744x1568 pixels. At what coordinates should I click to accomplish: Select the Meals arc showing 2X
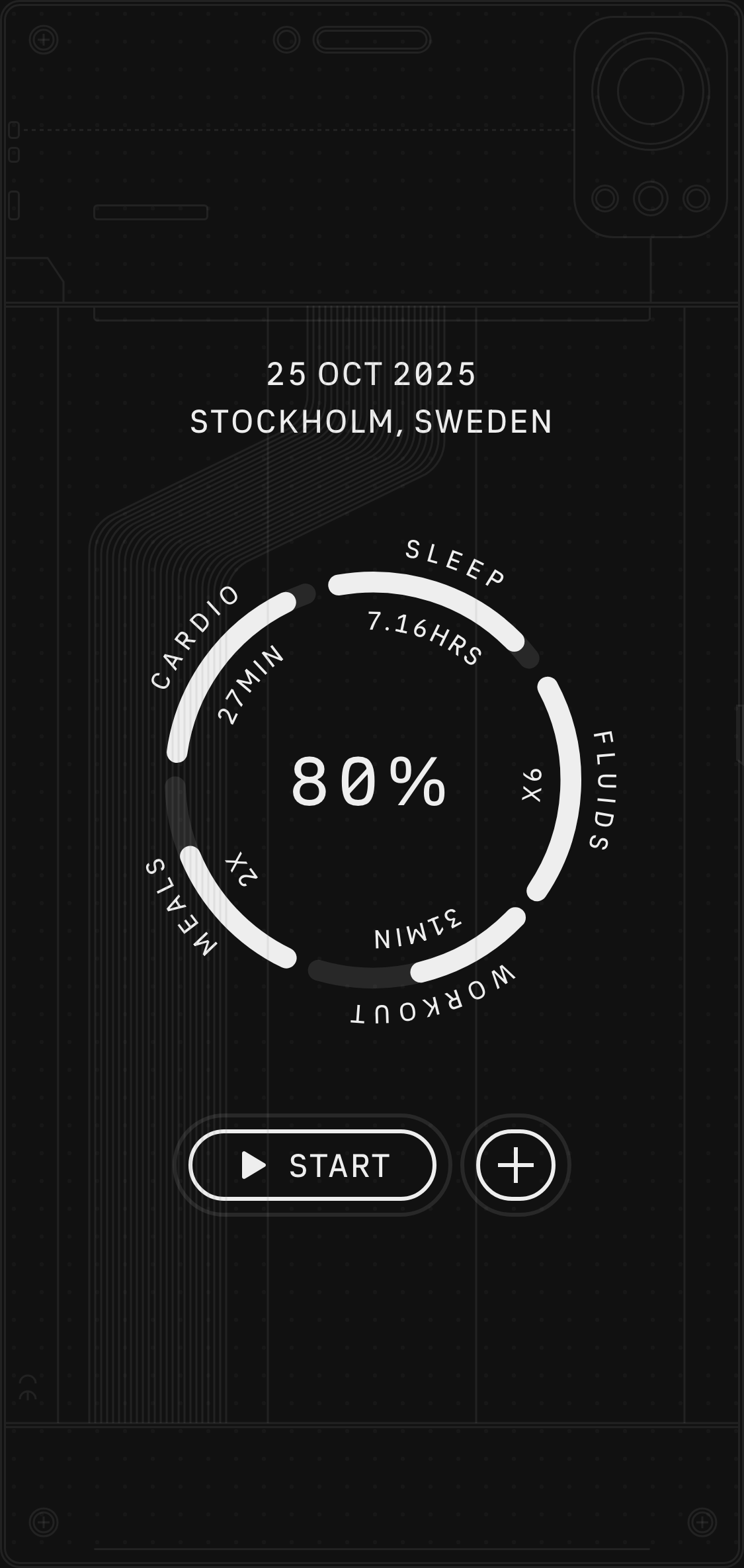[x=225, y=913]
